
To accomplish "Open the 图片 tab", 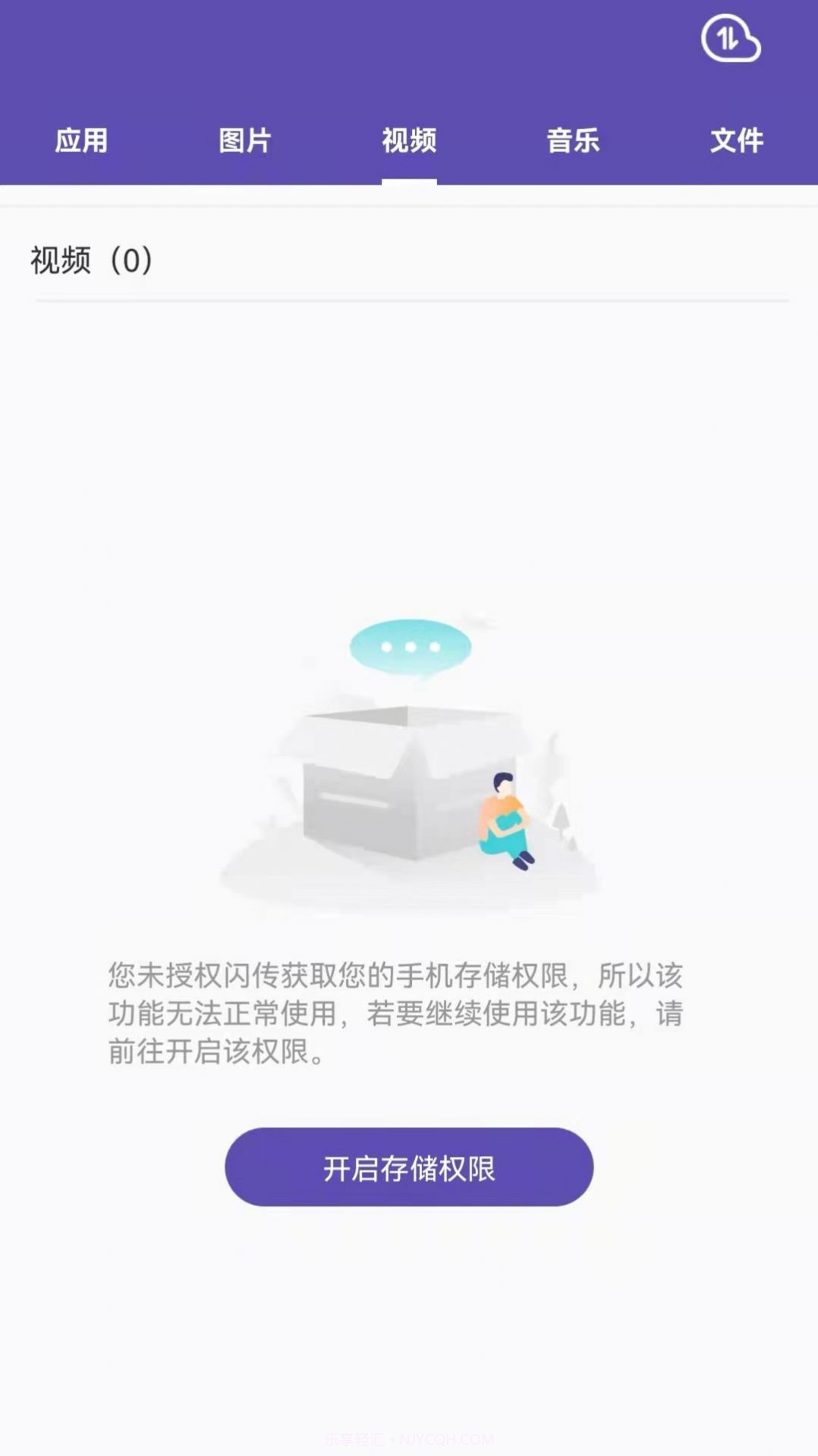I will tap(244, 140).
